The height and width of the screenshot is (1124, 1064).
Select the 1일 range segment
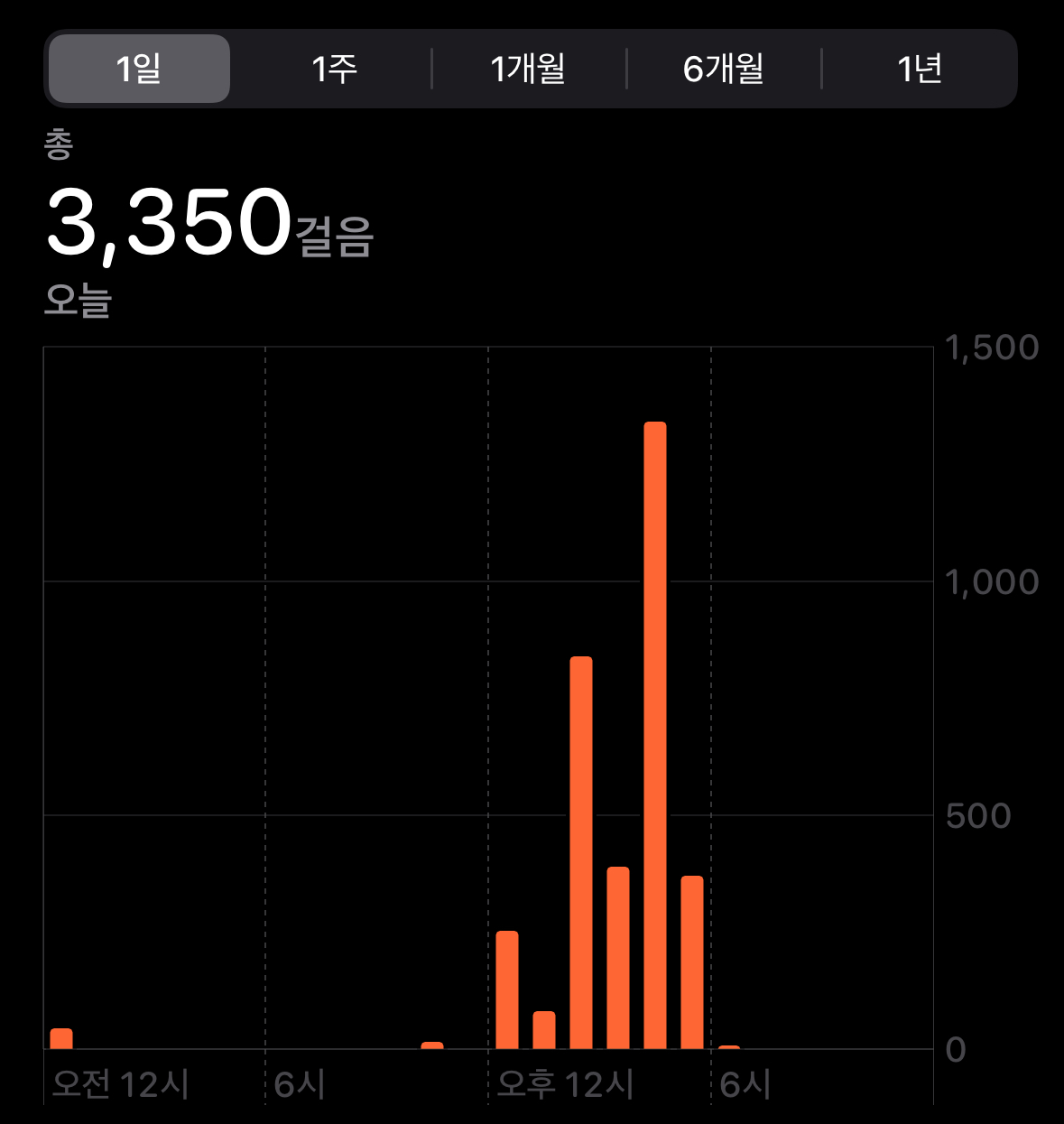(139, 69)
